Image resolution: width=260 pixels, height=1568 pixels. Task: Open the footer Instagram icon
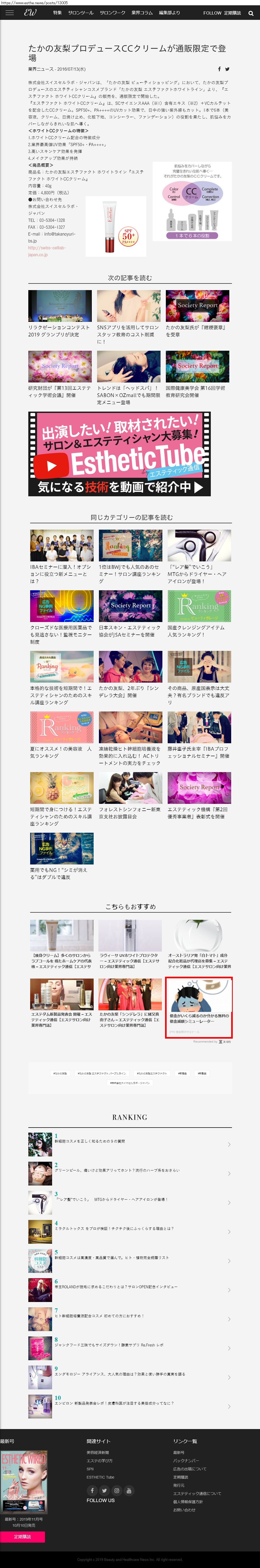click(116, 1491)
